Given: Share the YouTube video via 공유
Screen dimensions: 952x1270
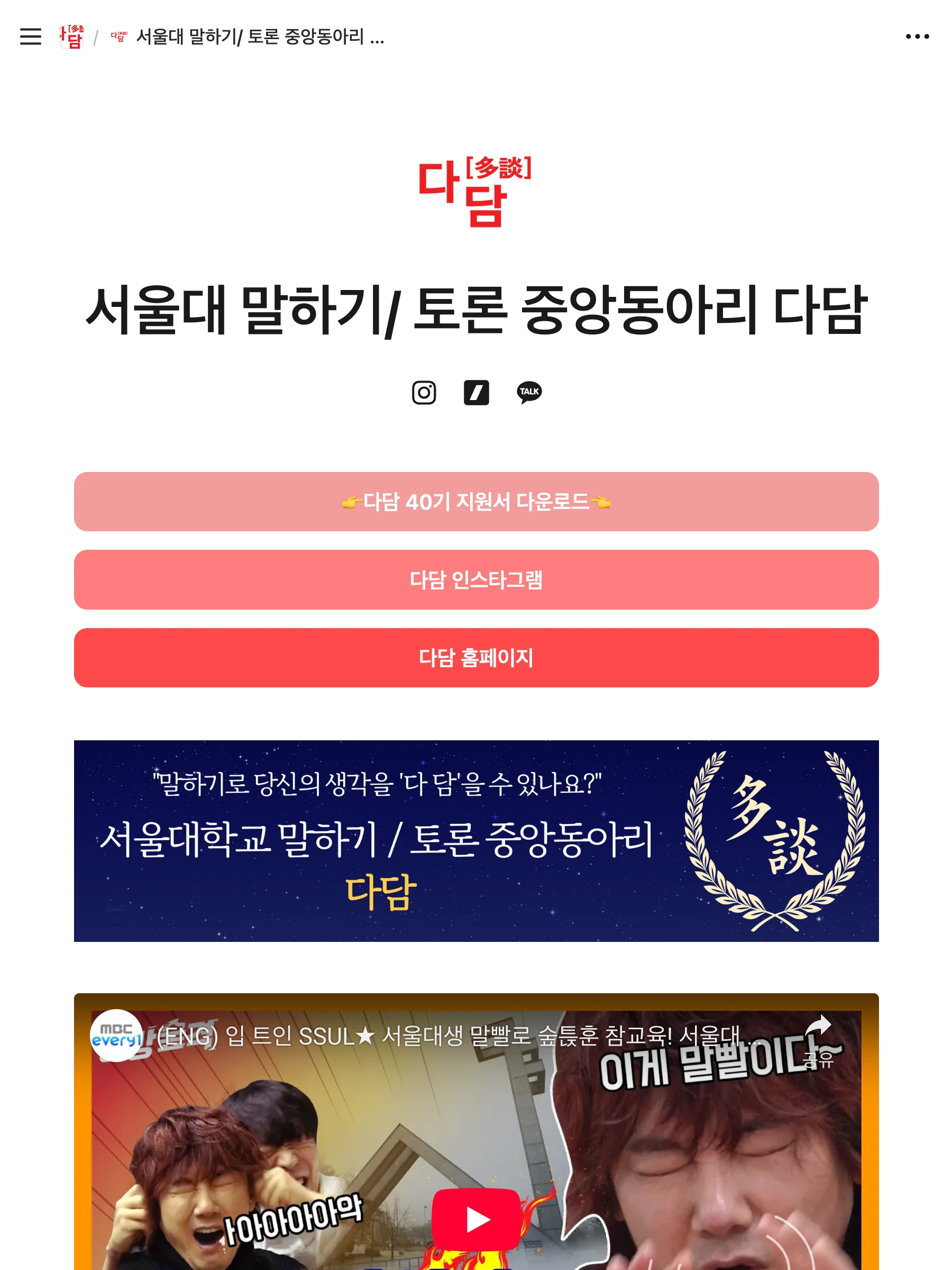Looking at the screenshot, I should tap(817, 1037).
